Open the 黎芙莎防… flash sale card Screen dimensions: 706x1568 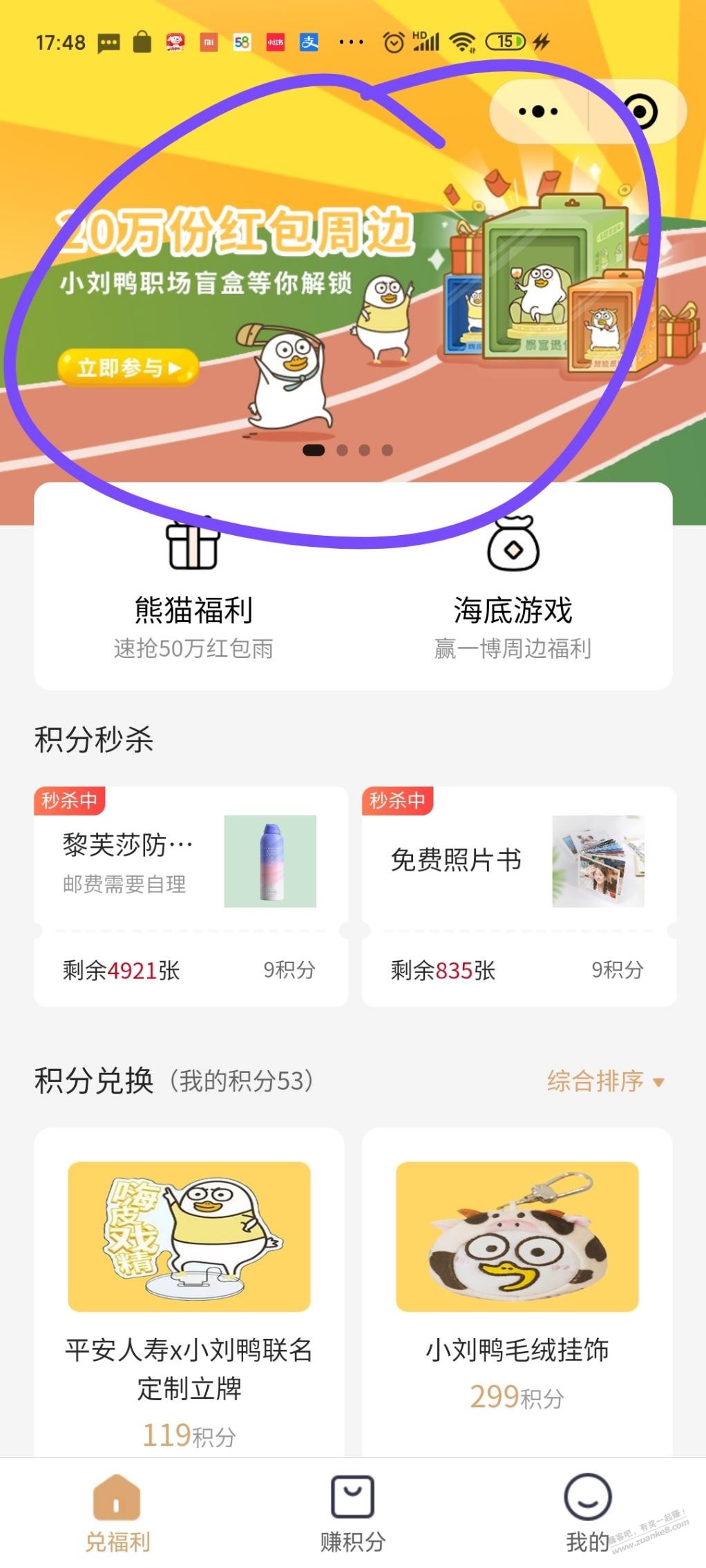pos(191,896)
